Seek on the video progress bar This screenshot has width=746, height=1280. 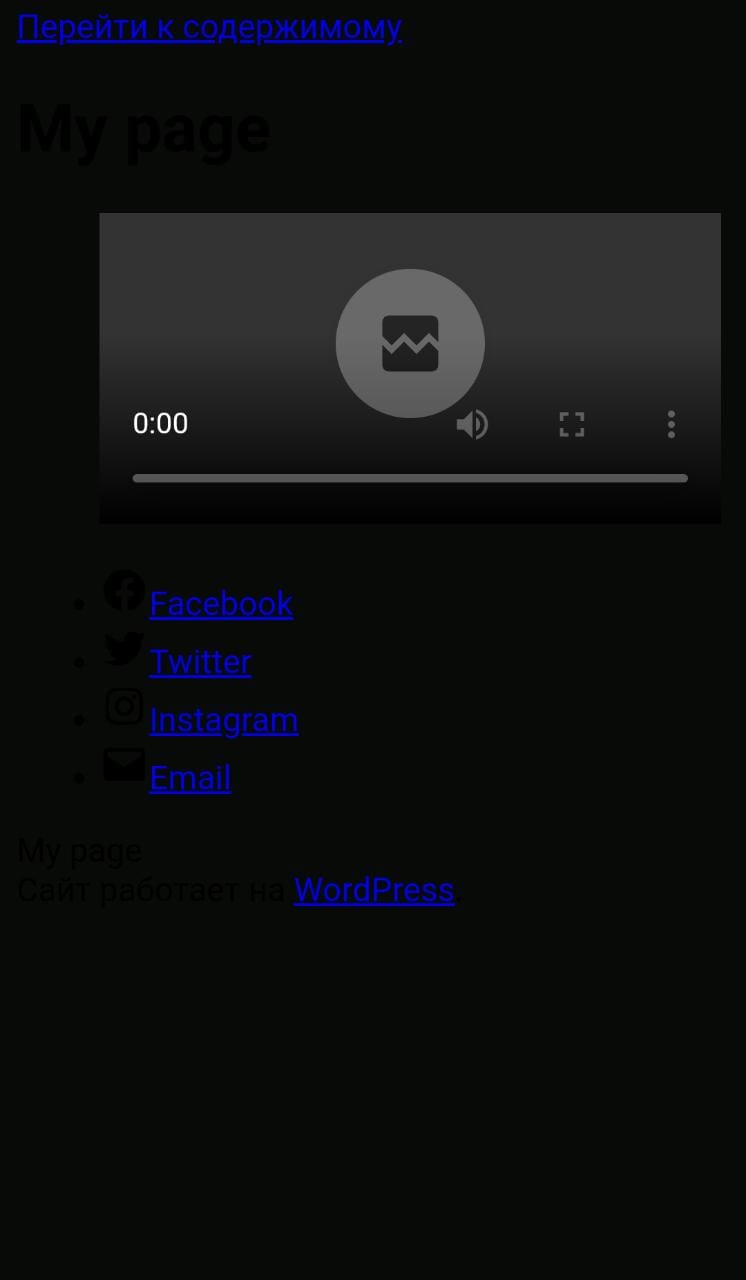coord(410,478)
